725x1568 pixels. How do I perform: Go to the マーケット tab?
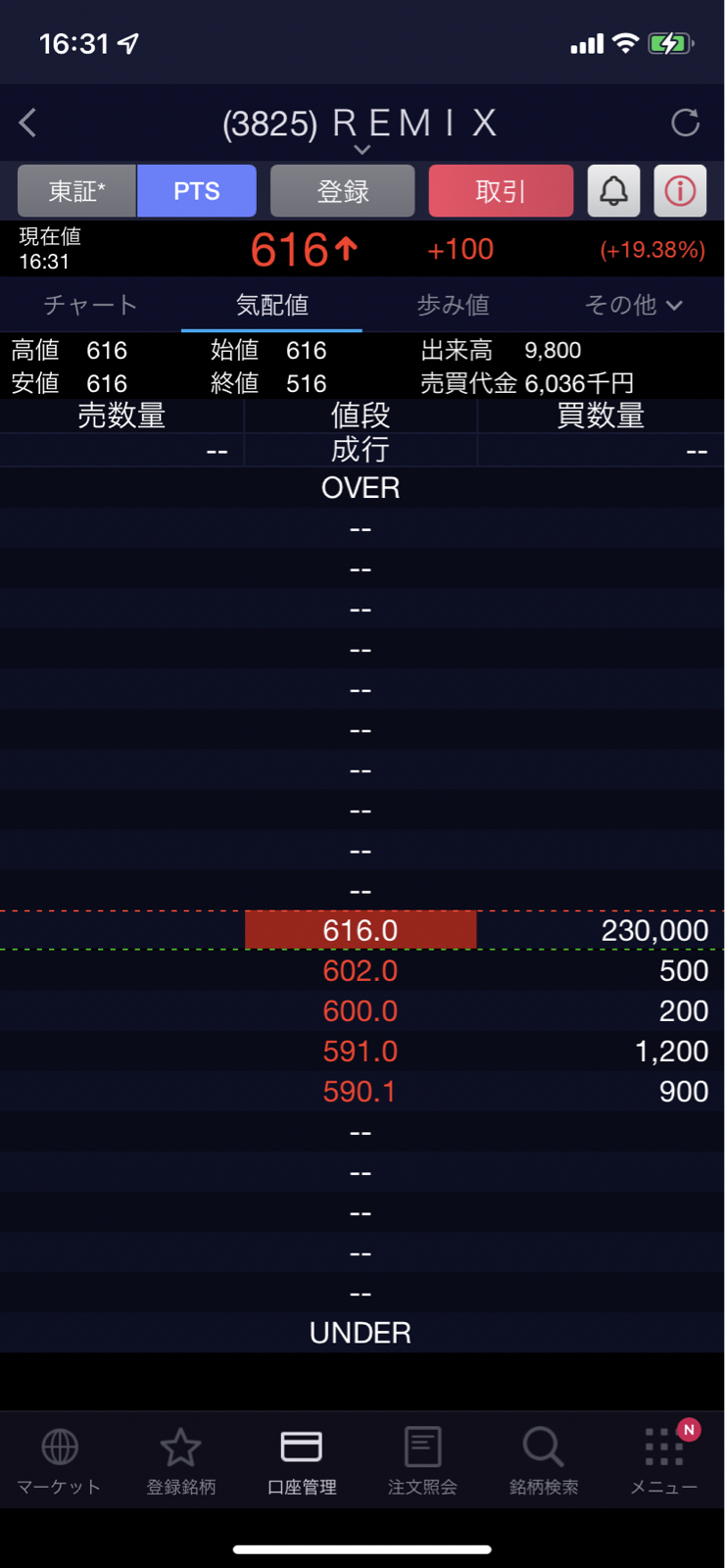[60, 1460]
